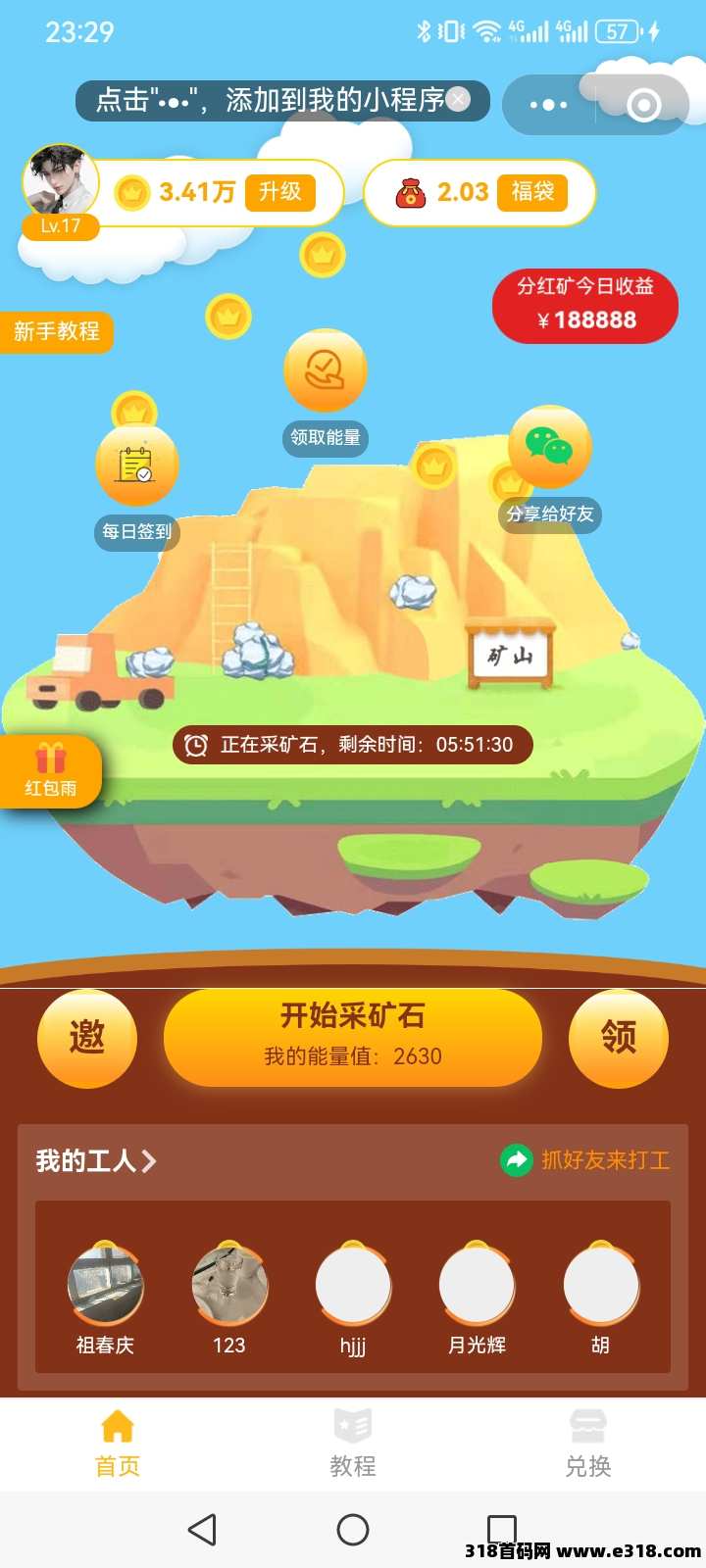This screenshot has height=1568, width=706.
Task: Open the 红包雨 red packet rain
Action: 50,771
